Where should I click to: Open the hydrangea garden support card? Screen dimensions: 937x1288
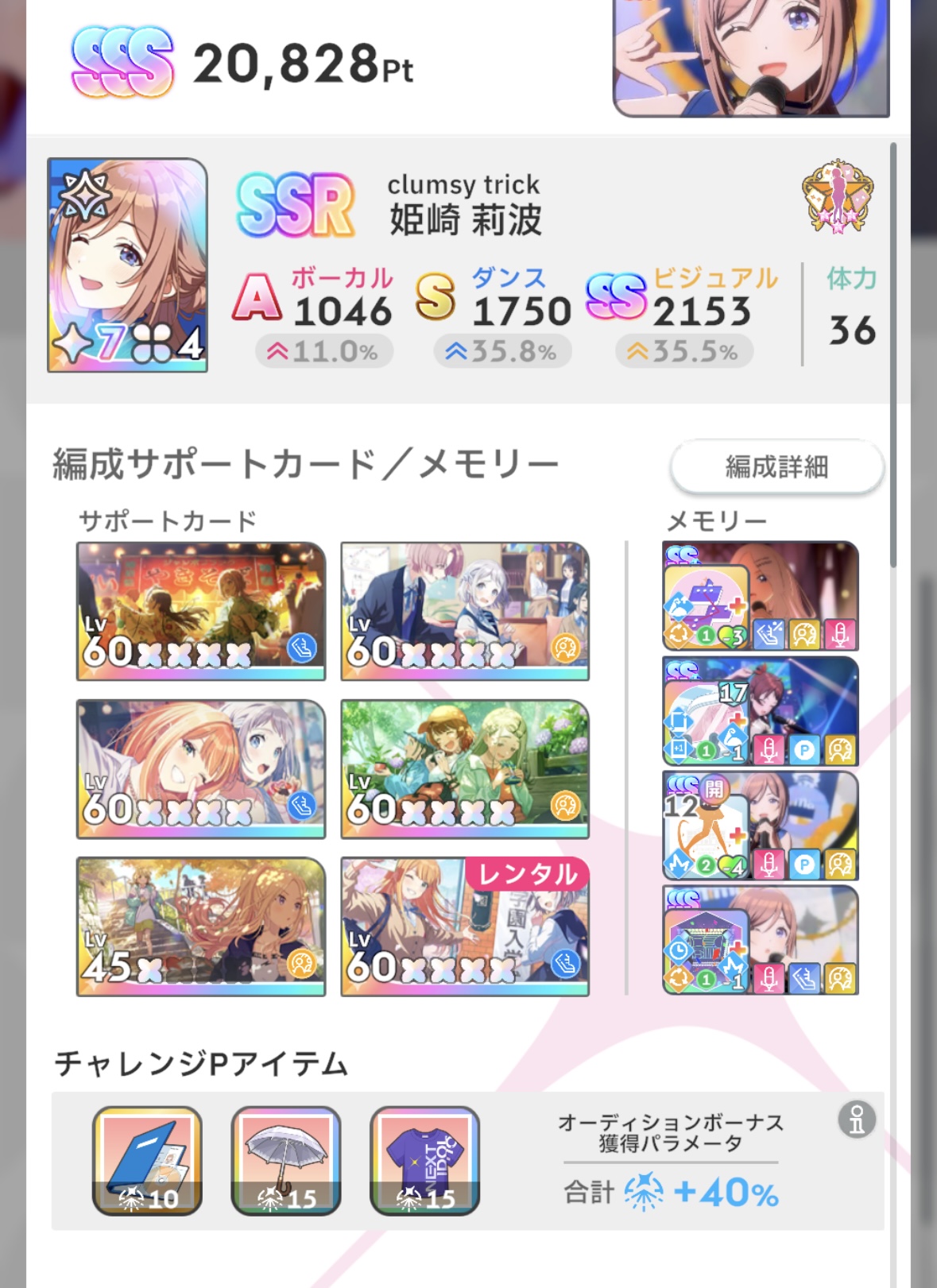(465, 769)
